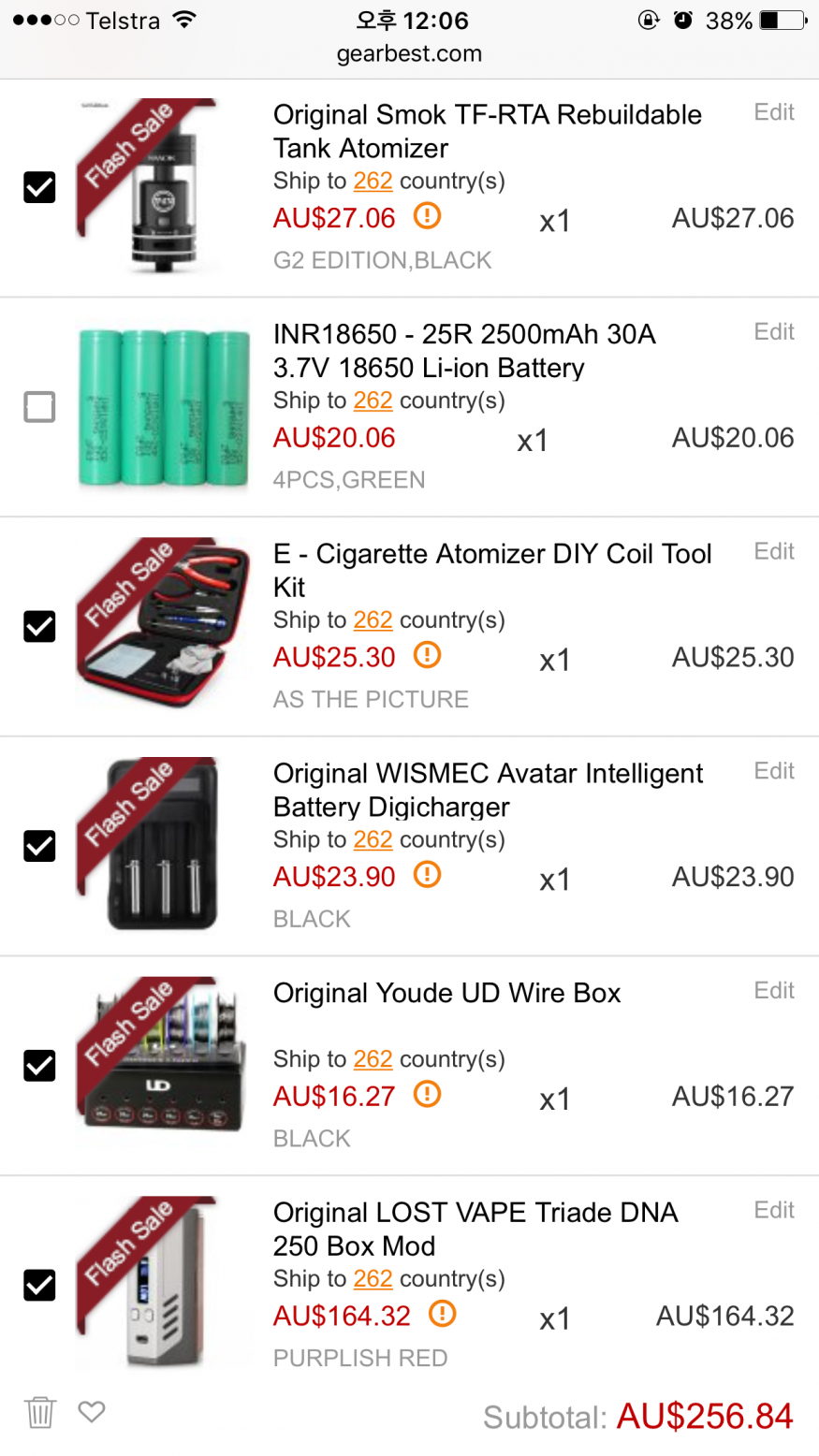Edit the LOST VAPE Triade DNA 250 item
The height and width of the screenshot is (1456, 819).
pos(774,1210)
